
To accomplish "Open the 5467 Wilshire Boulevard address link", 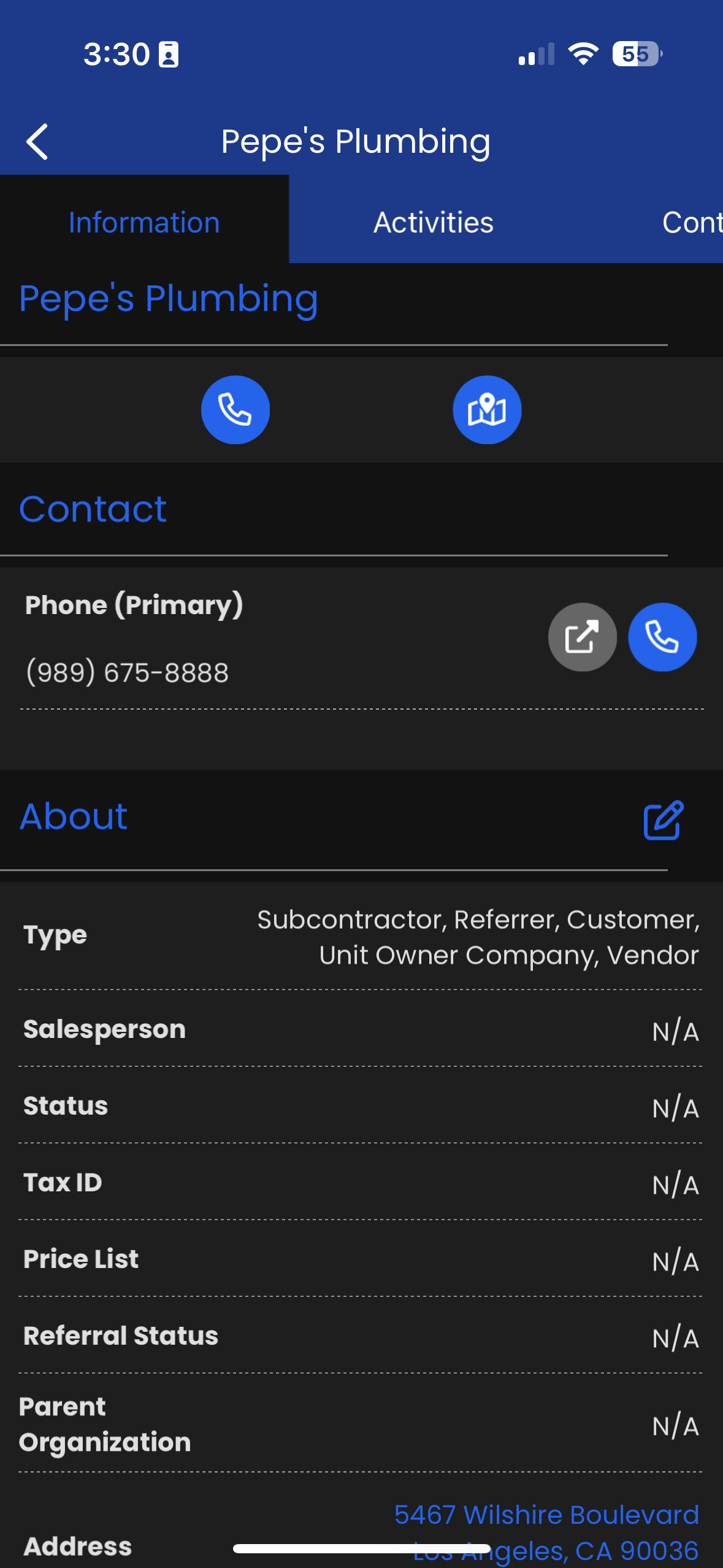I will (x=546, y=1515).
